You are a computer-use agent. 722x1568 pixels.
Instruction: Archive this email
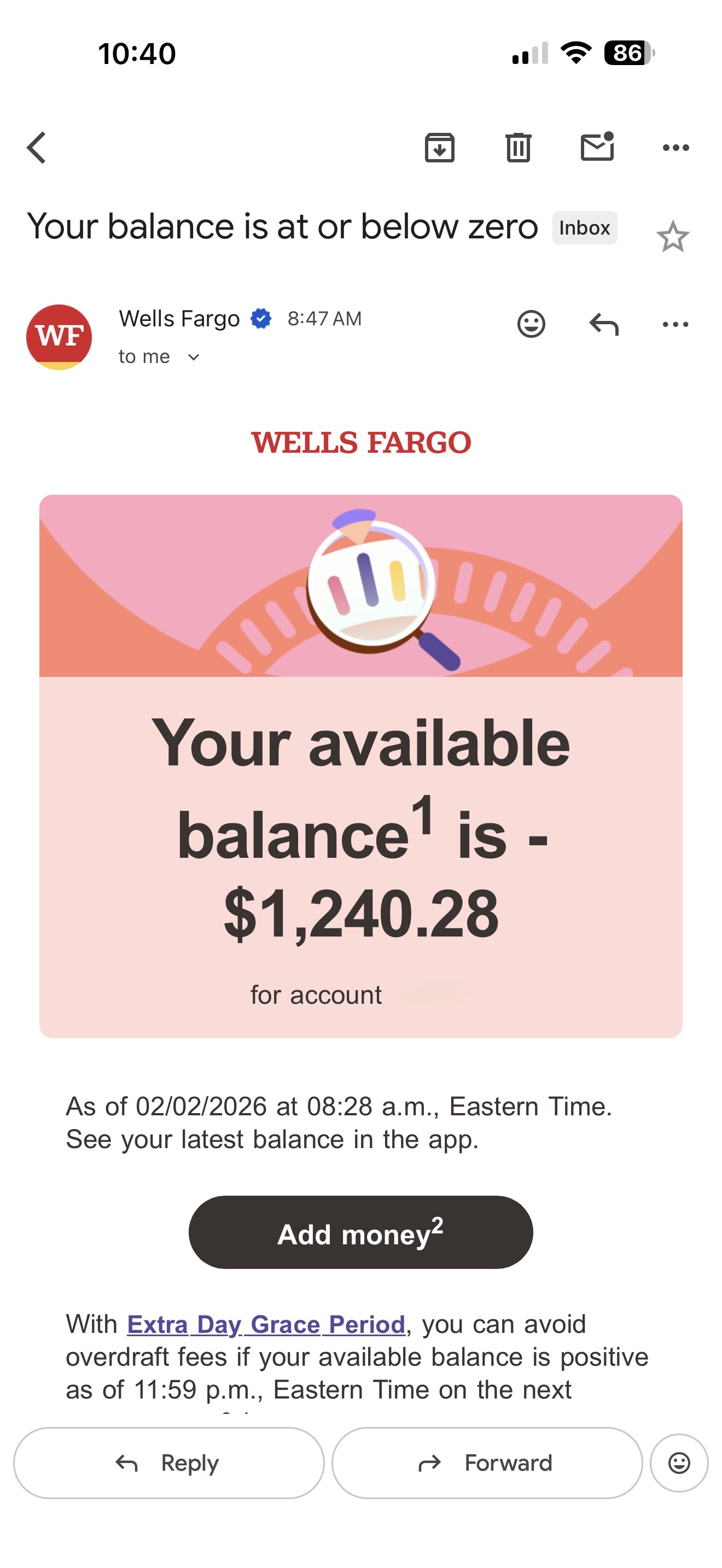coord(439,148)
